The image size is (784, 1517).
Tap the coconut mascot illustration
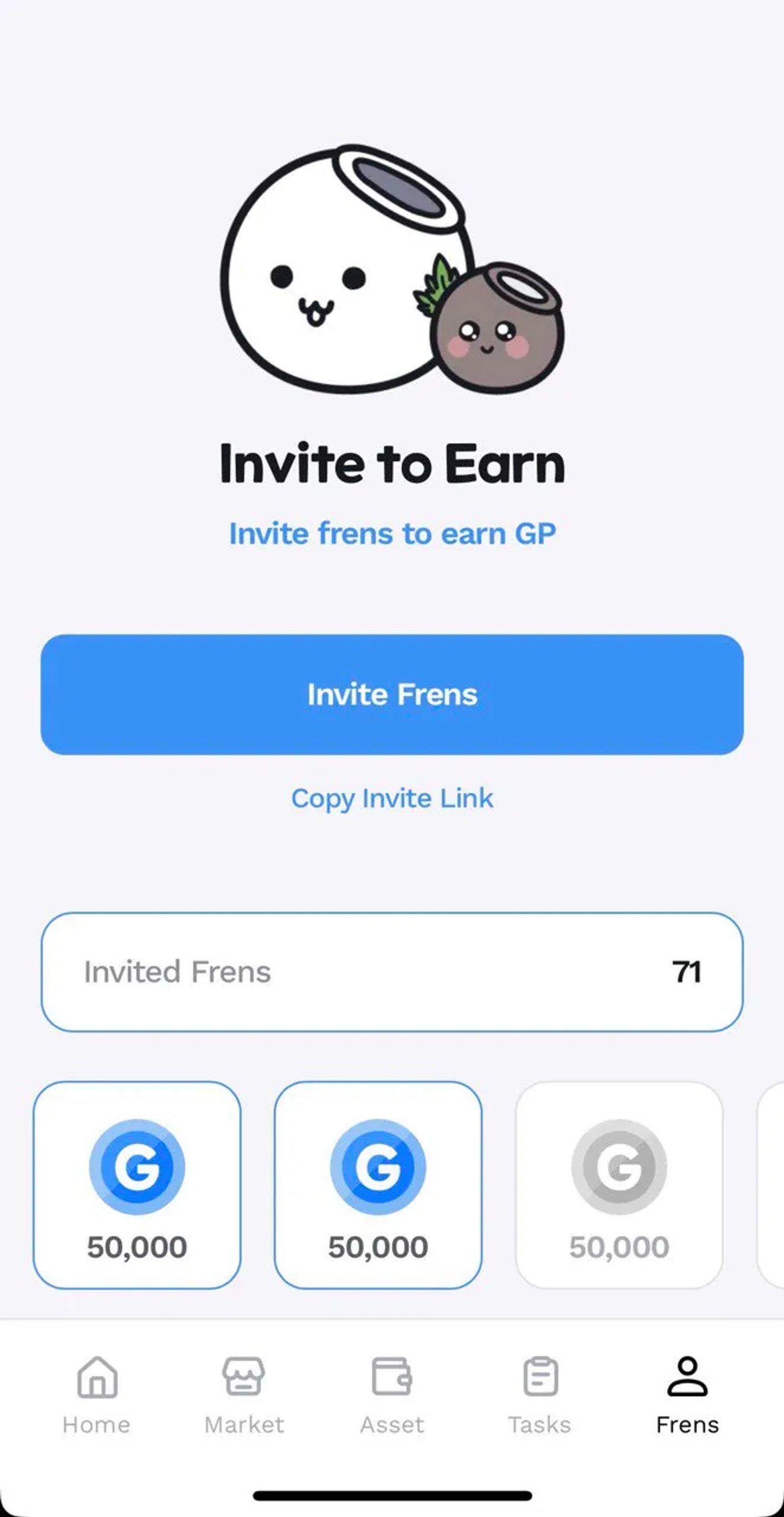tap(392, 271)
